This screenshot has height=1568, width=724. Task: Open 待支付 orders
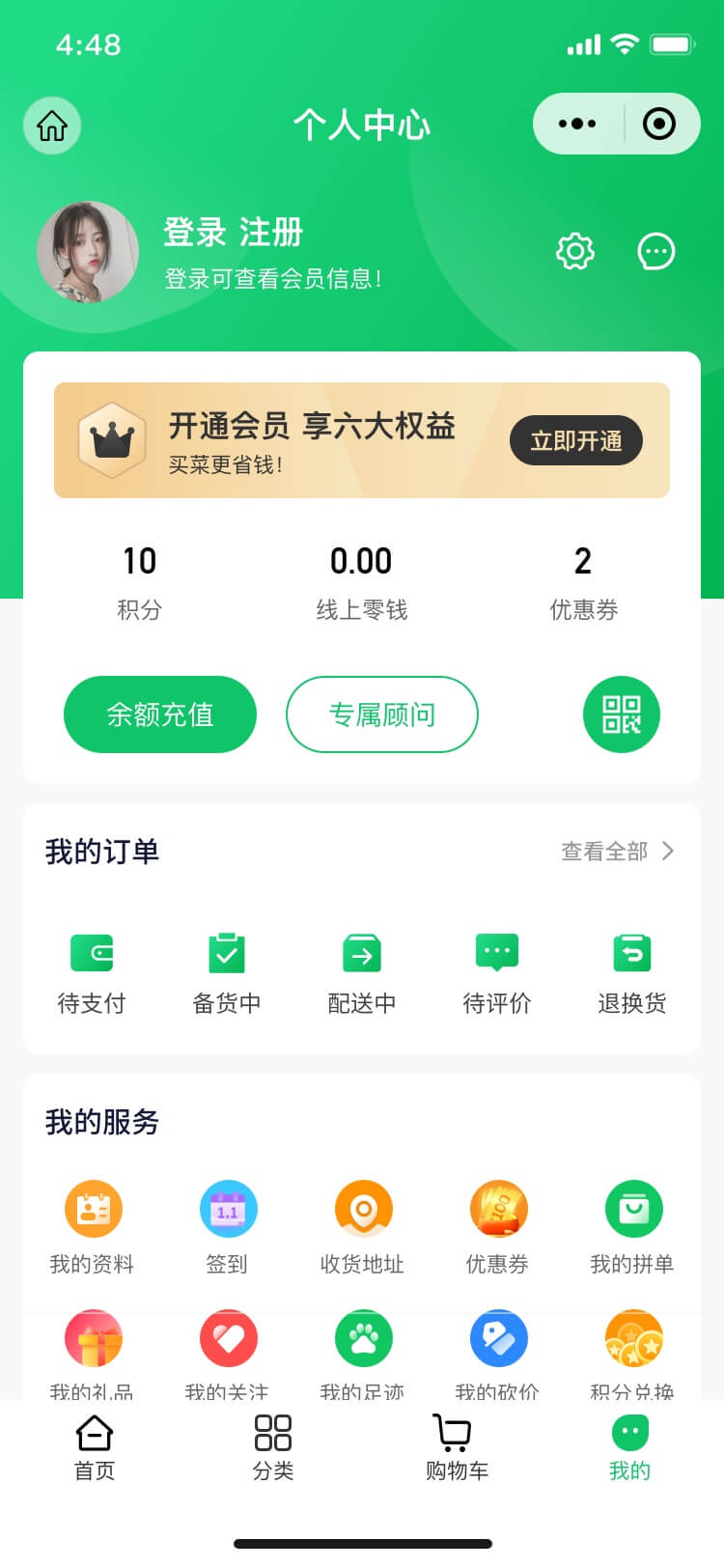(x=92, y=972)
